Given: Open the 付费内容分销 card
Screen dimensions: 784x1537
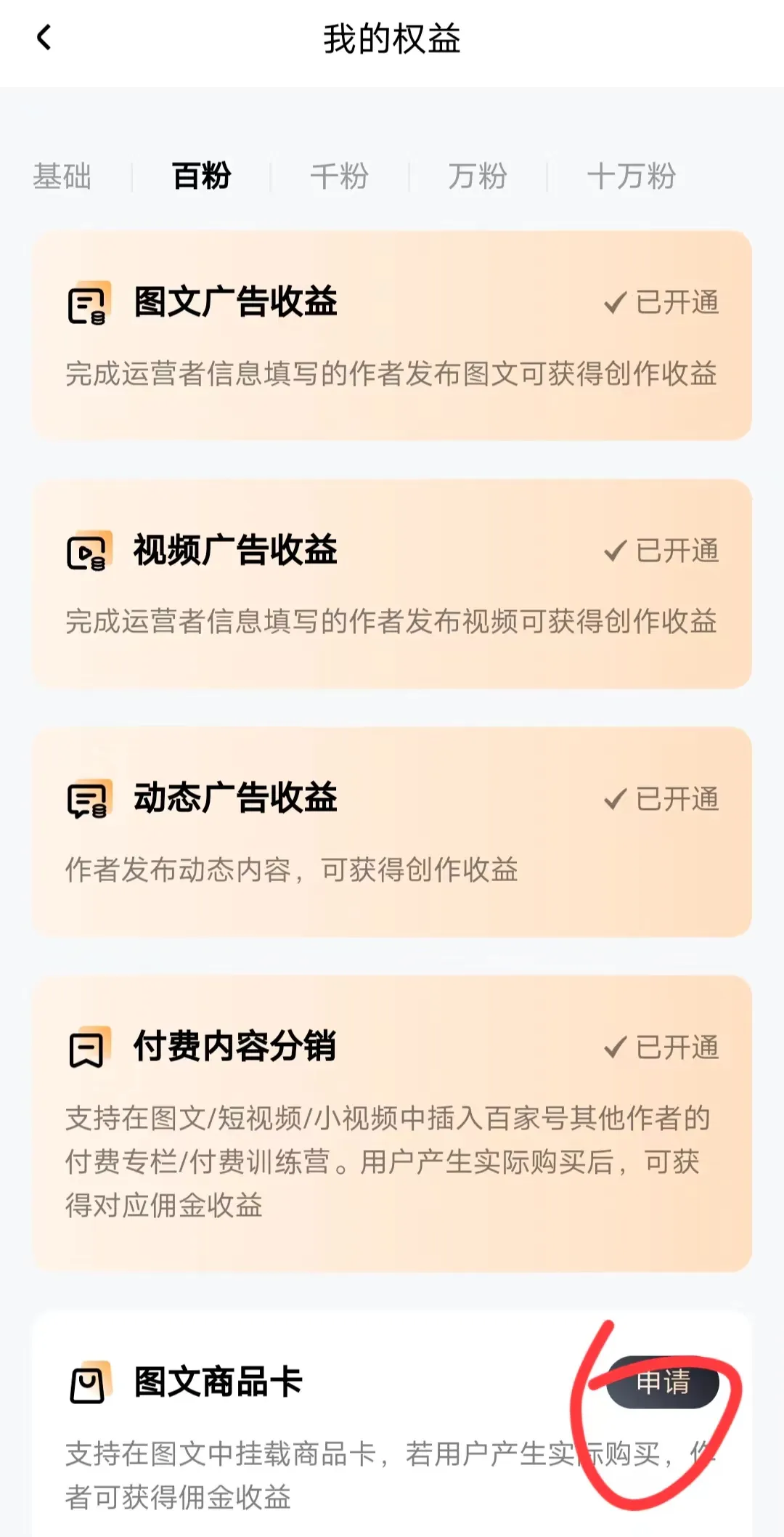Looking at the screenshot, I should (x=391, y=1124).
